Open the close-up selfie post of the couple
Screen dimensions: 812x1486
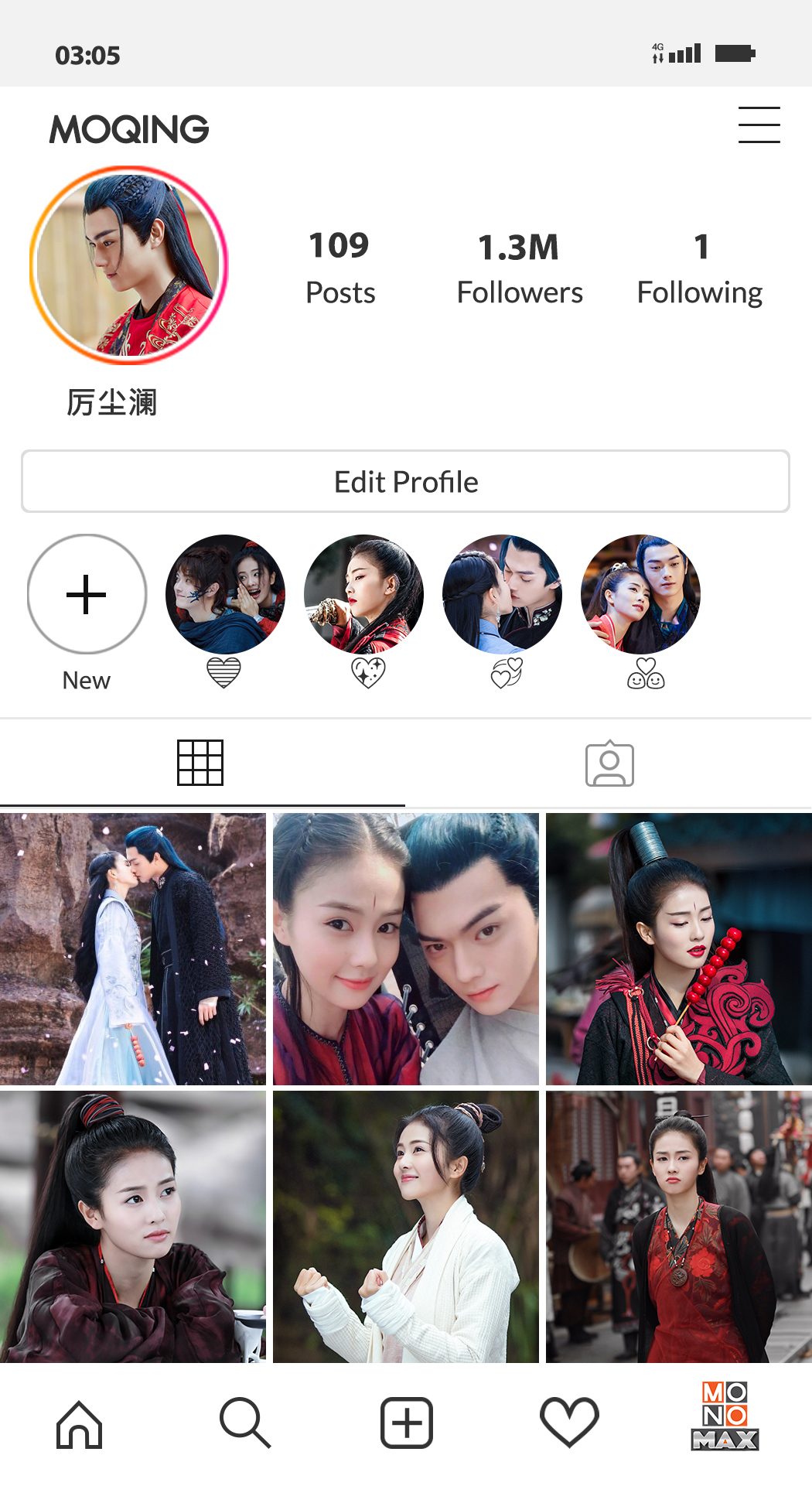pyautogui.click(x=406, y=948)
